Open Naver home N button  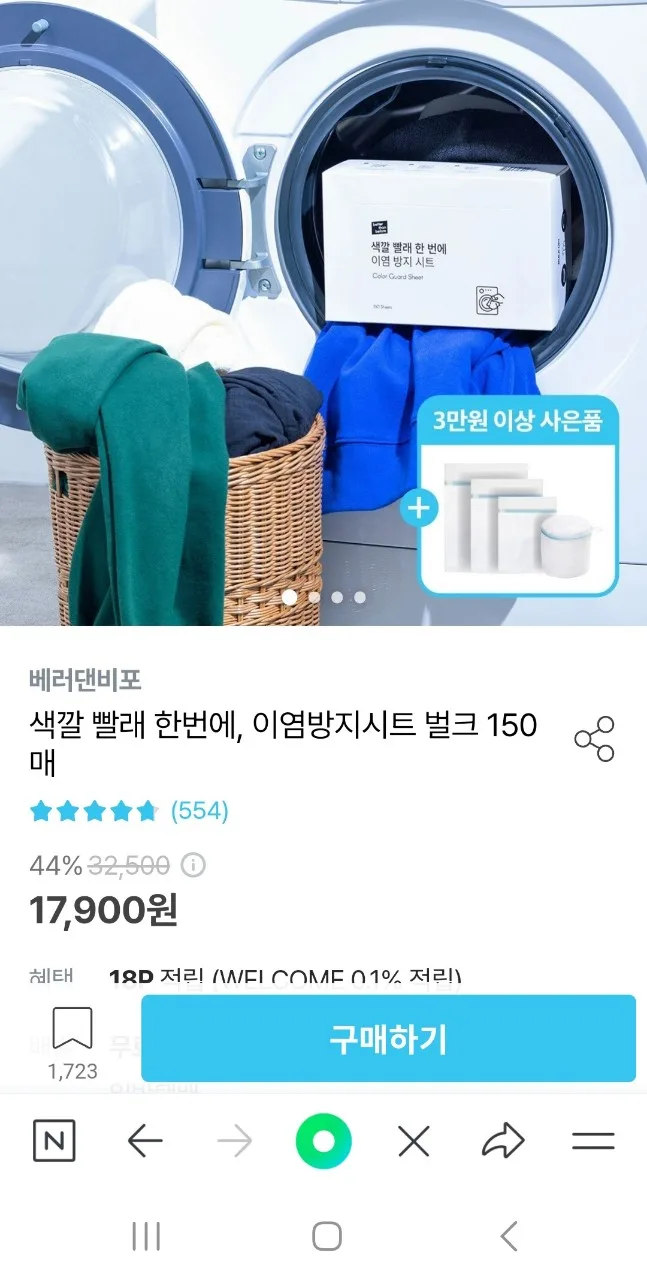pos(54,1141)
